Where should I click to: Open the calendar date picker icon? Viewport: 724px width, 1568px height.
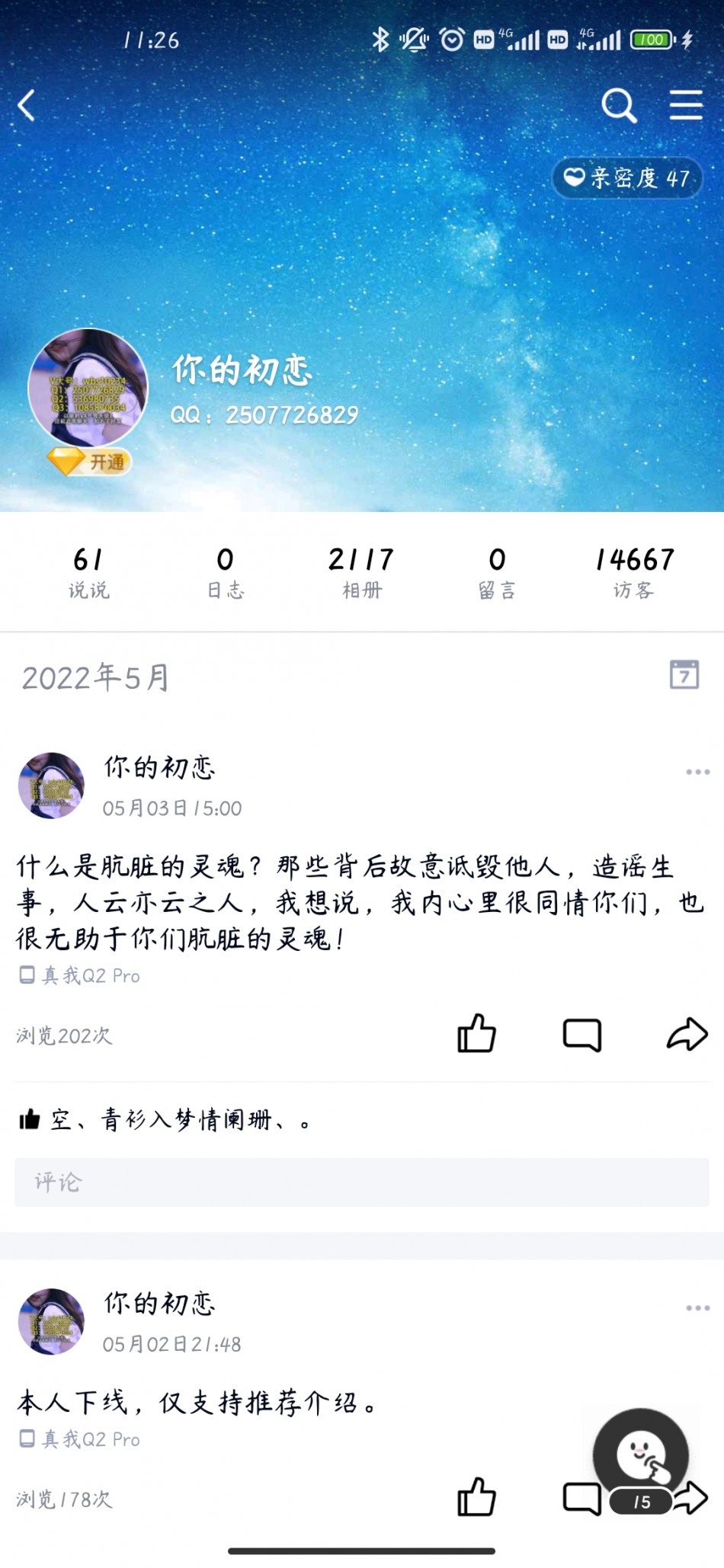click(x=684, y=675)
